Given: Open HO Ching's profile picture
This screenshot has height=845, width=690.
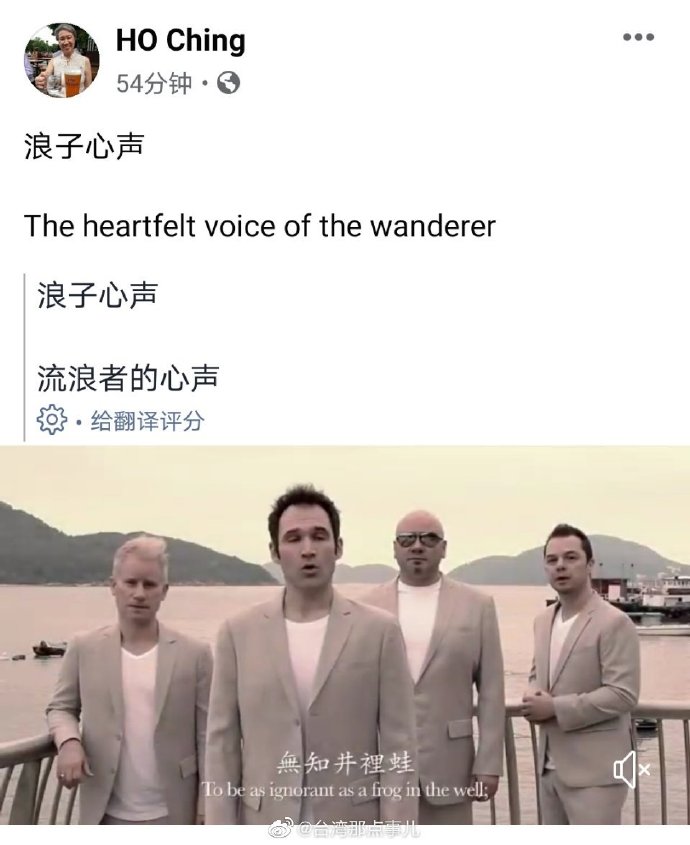Looking at the screenshot, I should point(62,60).
